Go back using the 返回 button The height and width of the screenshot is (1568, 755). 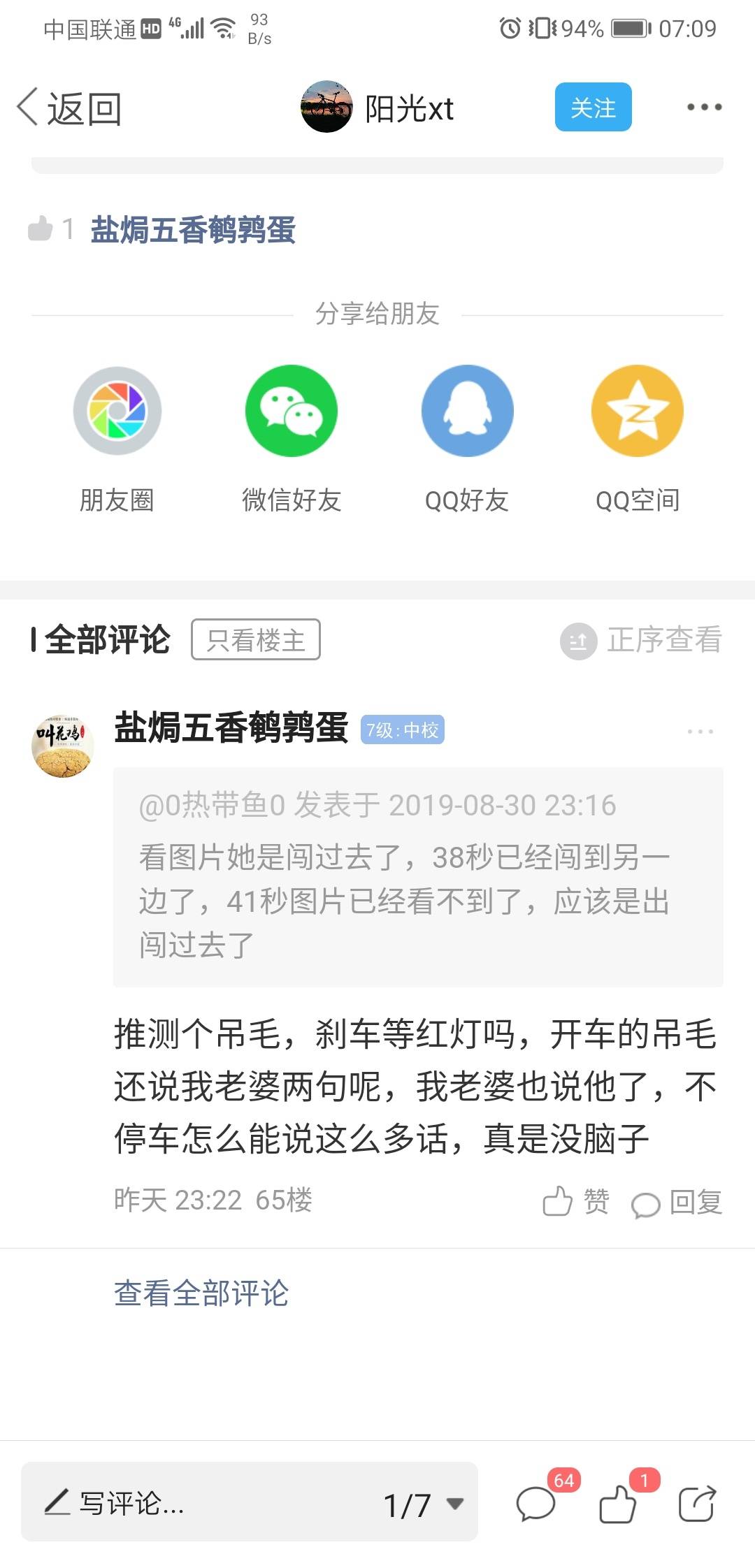(x=70, y=108)
